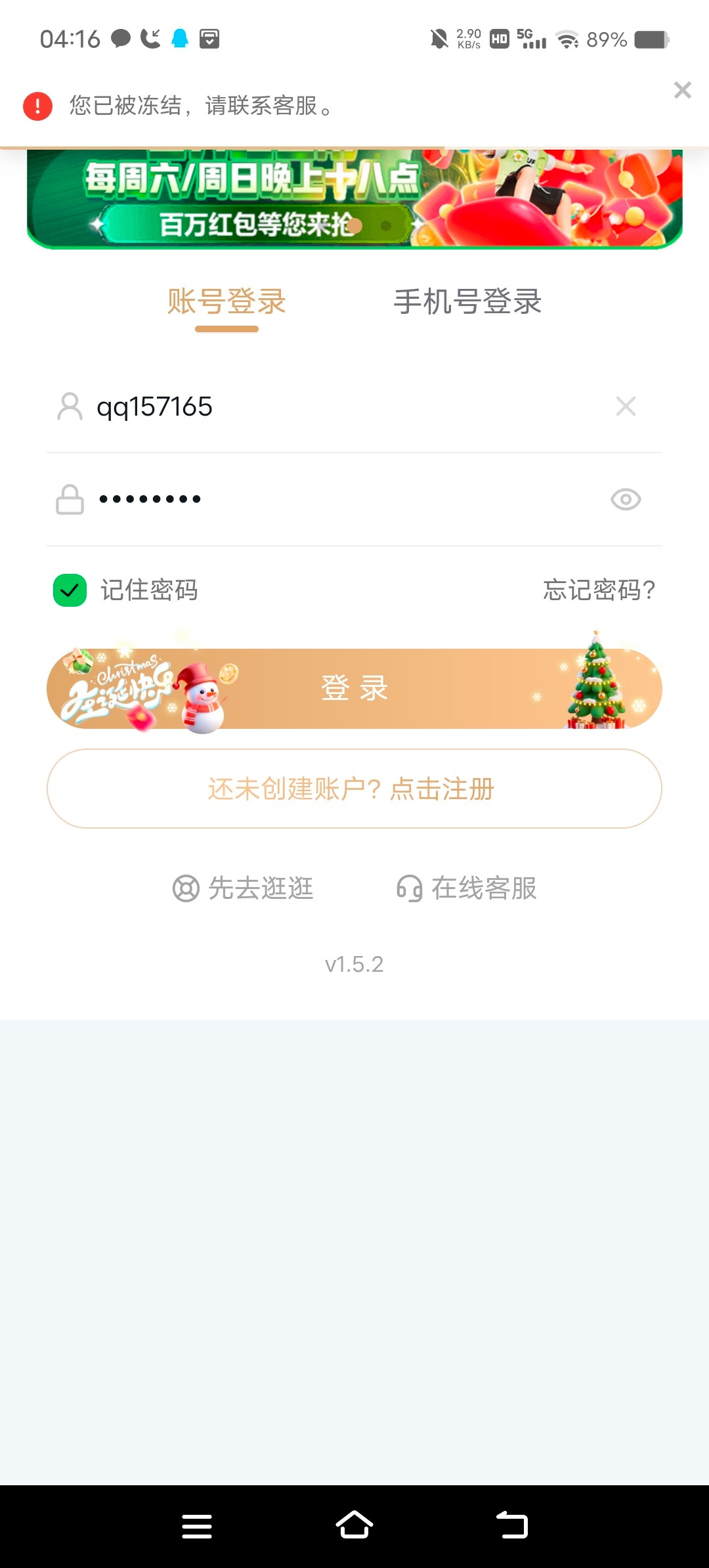The image size is (709, 1568).
Task: Browse first with 先去逛逛
Action: 244,888
